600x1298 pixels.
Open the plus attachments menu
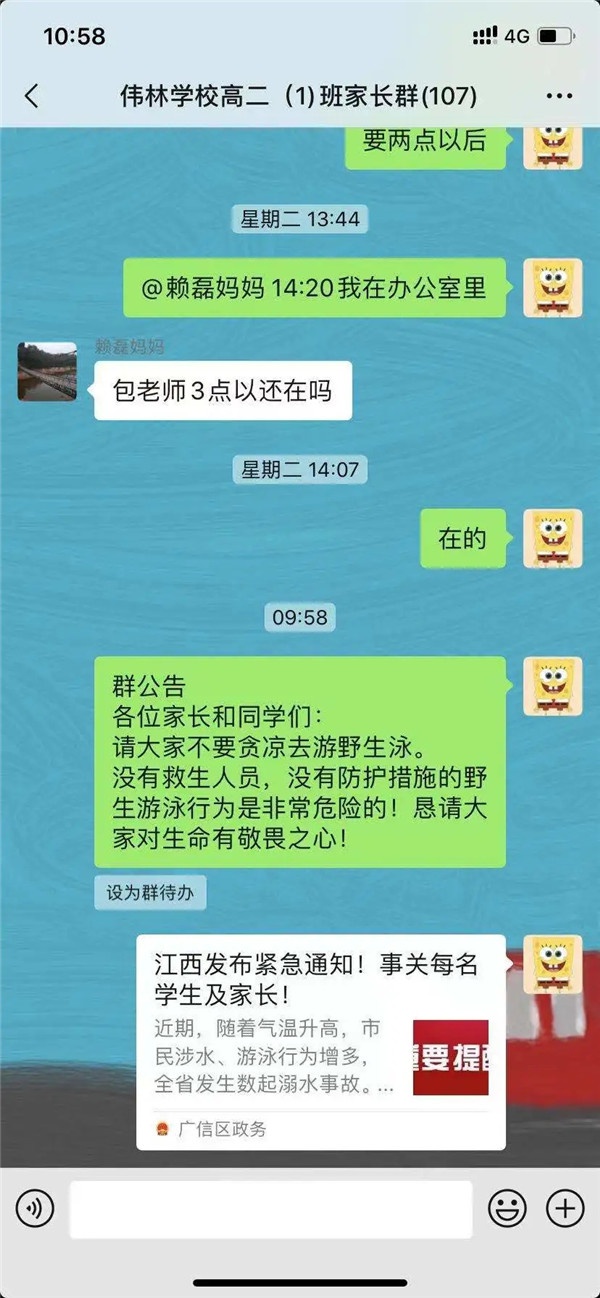pyautogui.click(x=564, y=1209)
